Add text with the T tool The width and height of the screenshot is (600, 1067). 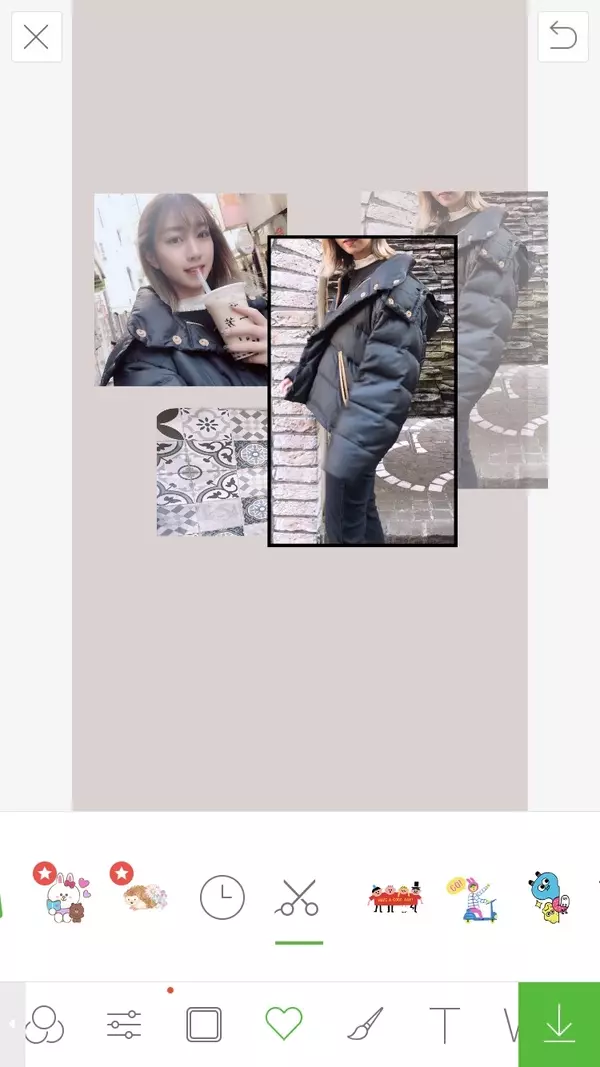coord(444,1025)
